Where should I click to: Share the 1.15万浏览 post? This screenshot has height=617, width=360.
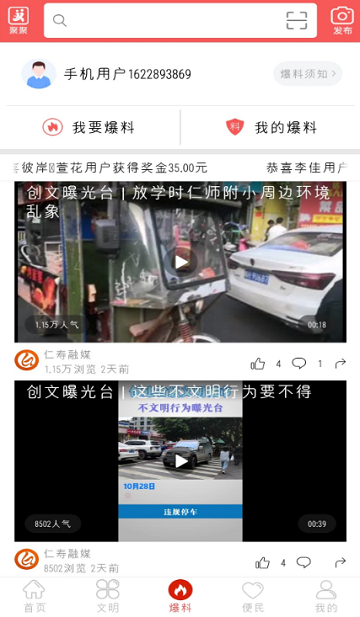tap(340, 363)
